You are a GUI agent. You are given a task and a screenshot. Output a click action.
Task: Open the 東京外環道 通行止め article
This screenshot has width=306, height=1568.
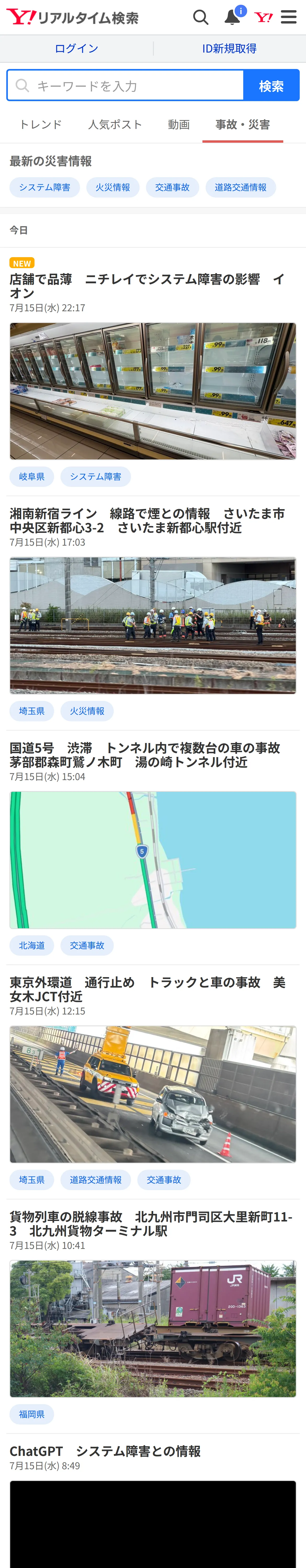click(x=147, y=989)
